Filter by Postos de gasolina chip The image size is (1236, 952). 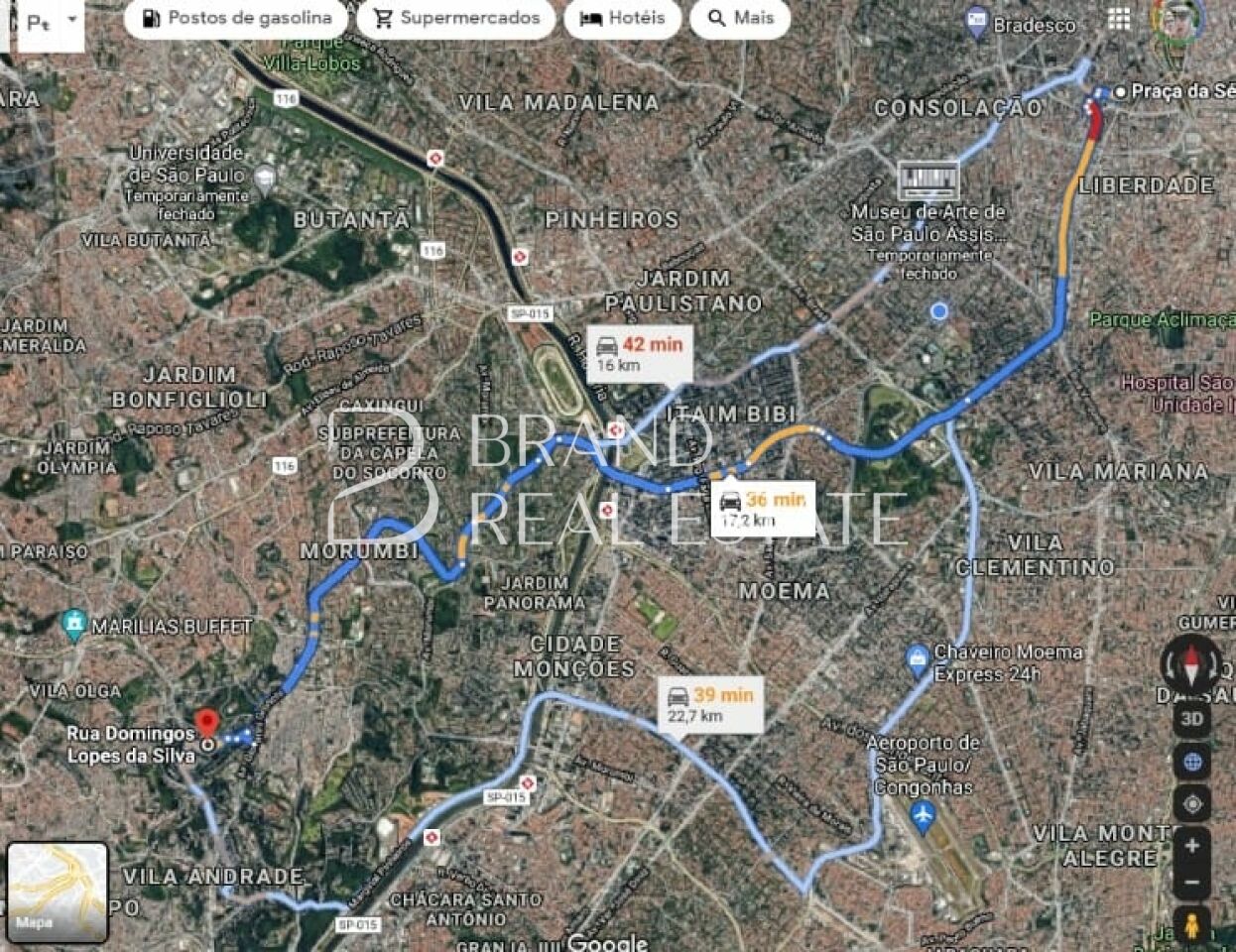pyautogui.click(x=236, y=18)
